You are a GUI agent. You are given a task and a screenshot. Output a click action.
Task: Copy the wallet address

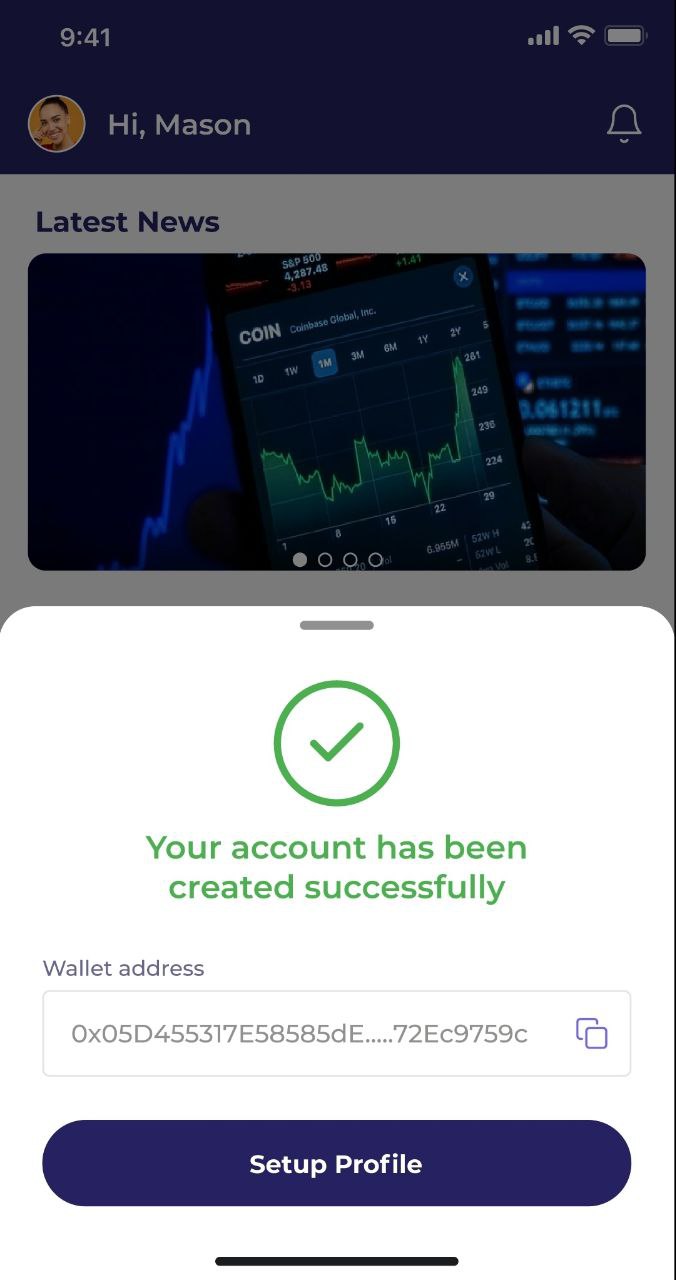click(x=591, y=1033)
